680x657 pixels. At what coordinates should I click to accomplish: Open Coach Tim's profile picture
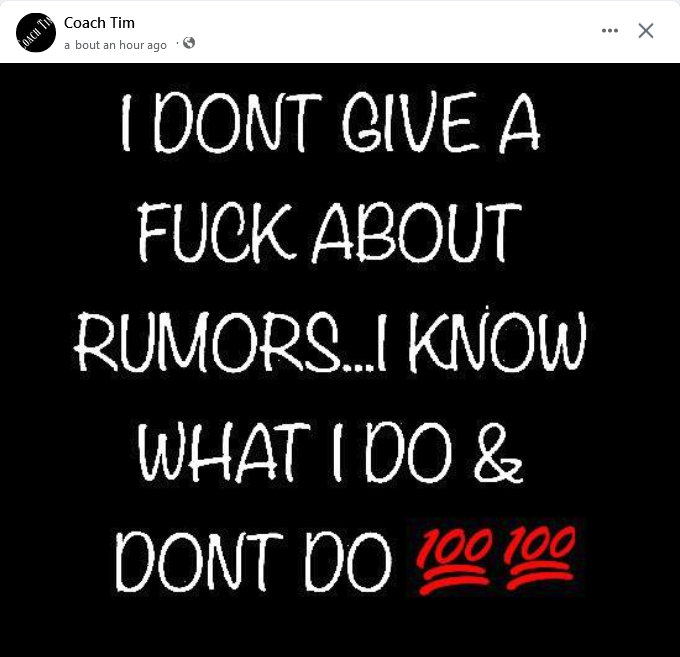36,33
